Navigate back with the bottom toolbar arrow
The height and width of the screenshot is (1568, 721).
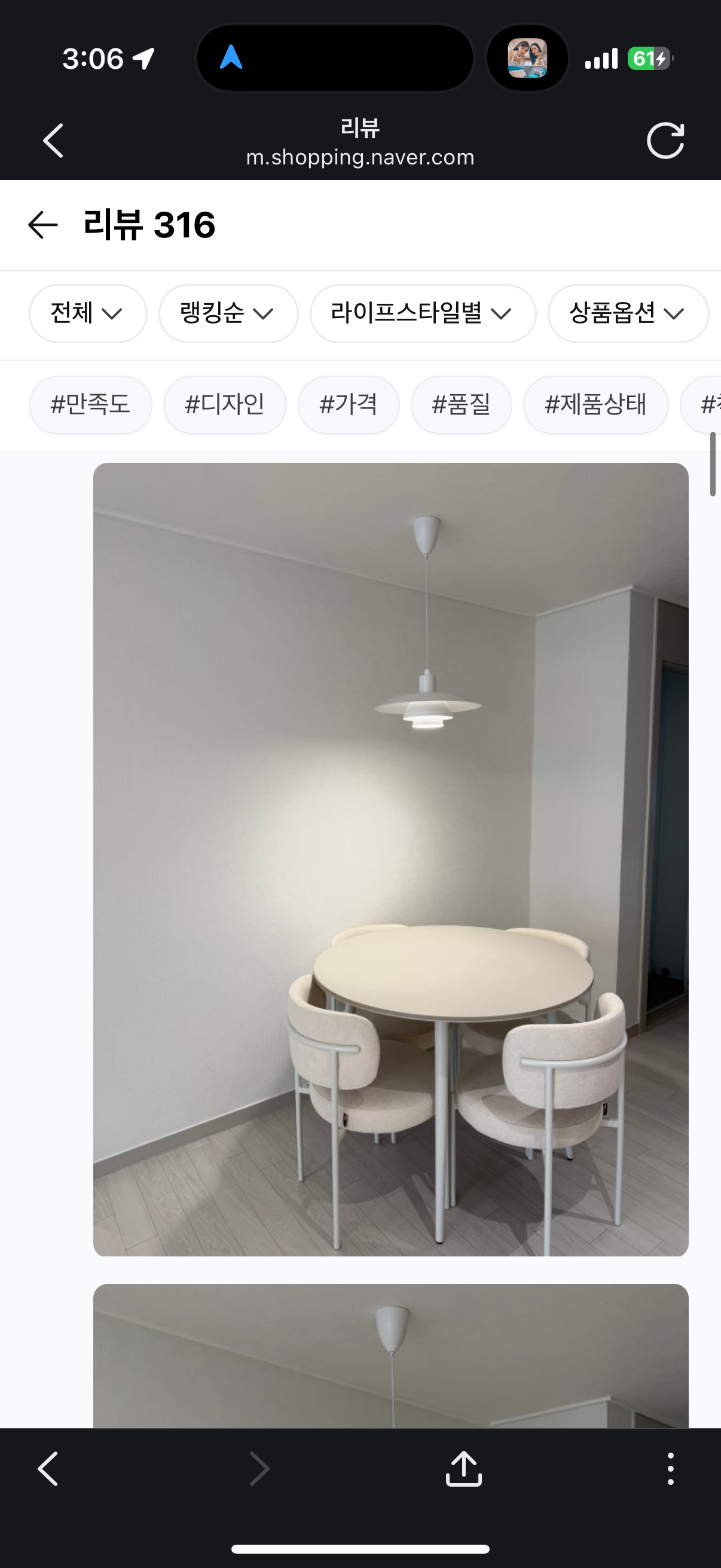coord(48,1468)
